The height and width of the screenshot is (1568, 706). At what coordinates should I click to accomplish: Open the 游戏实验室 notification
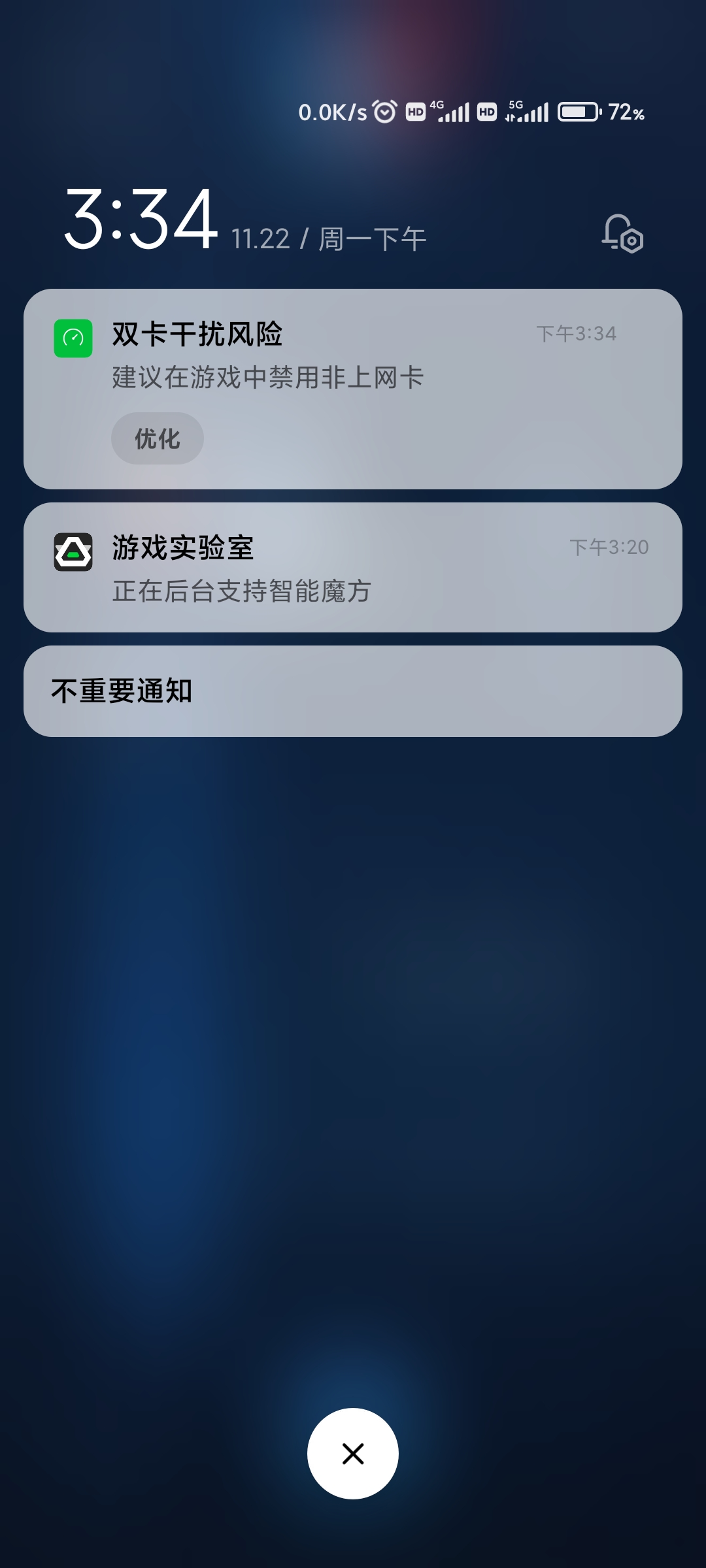pos(353,567)
